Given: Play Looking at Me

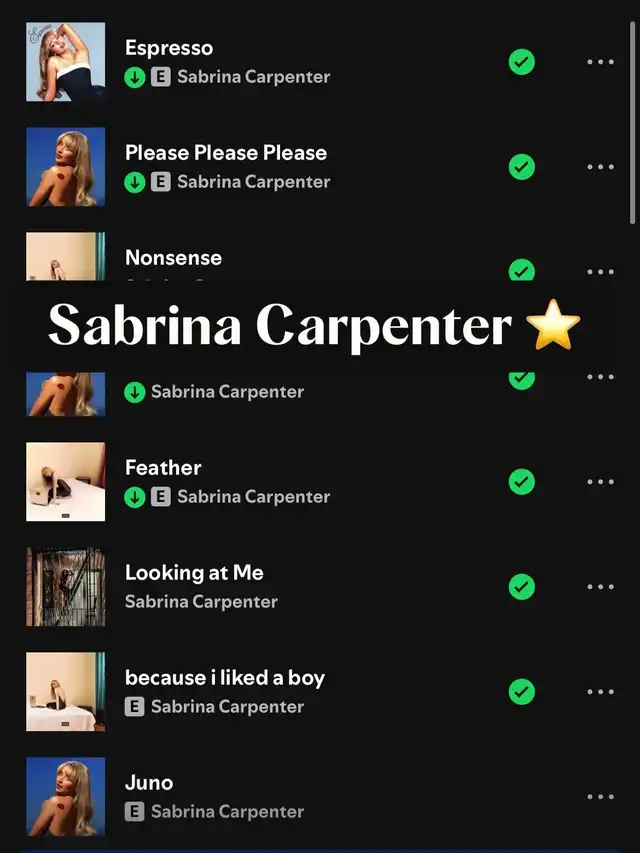Looking at the screenshot, I should [x=194, y=573].
